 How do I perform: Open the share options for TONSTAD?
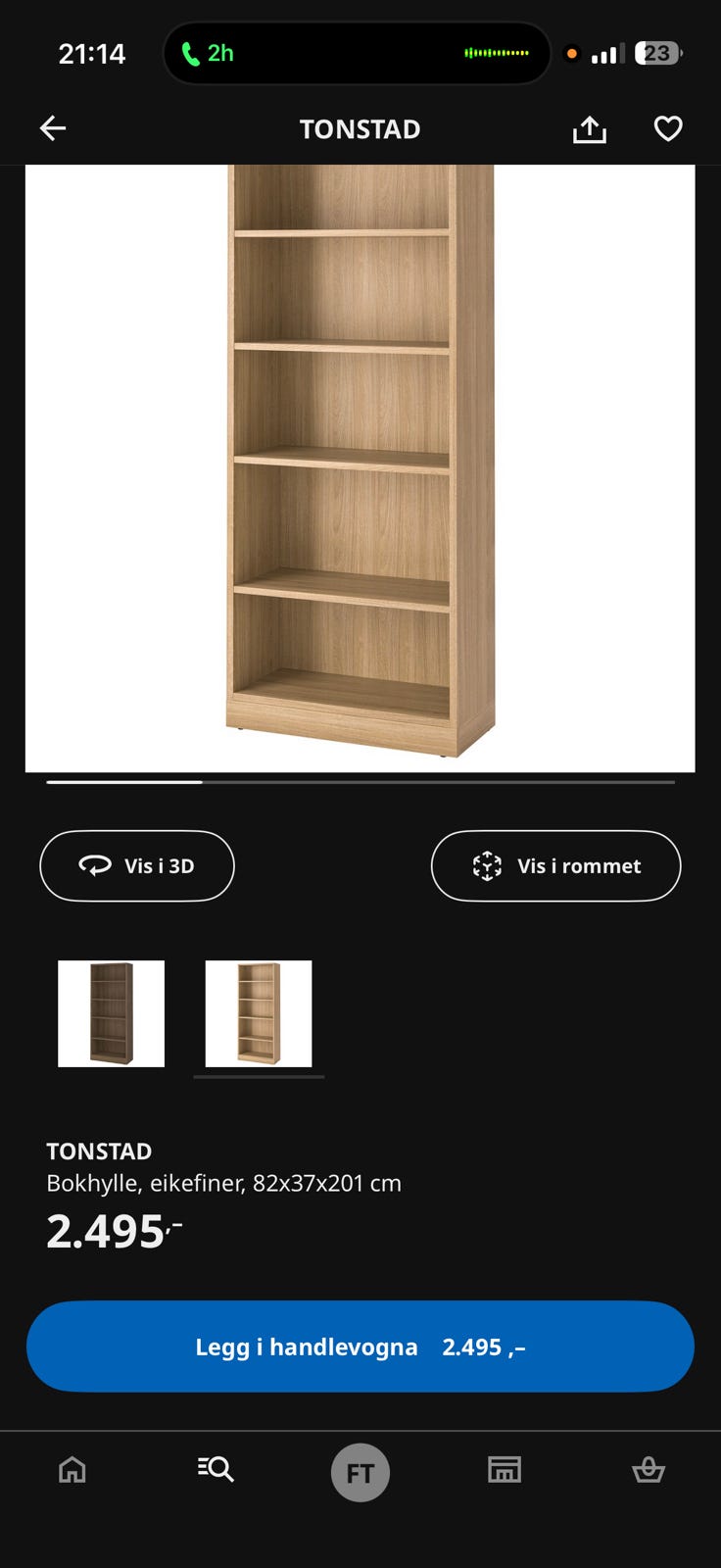point(589,128)
